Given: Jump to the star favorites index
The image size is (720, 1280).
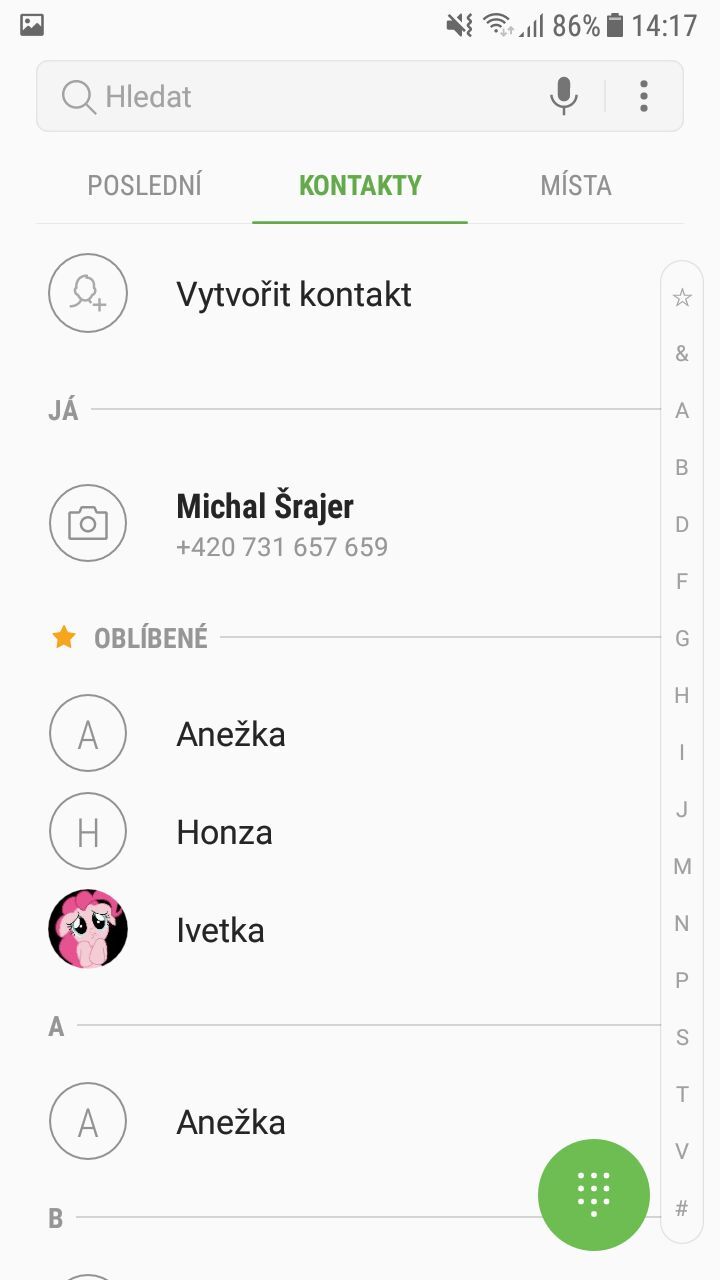Looking at the screenshot, I should pyautogui.click(x=682, y=297).
